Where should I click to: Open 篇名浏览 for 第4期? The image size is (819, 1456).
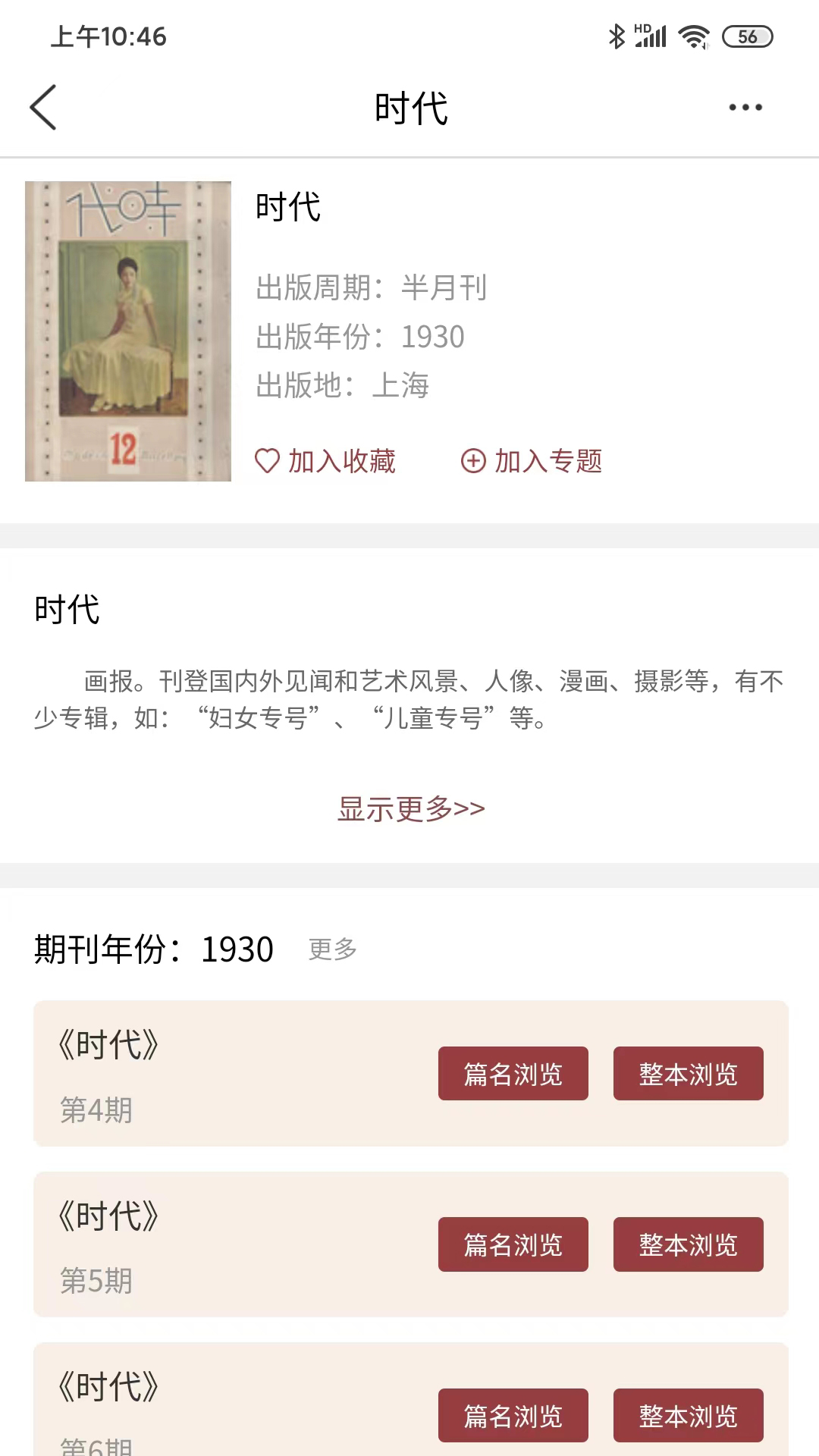tap(513, 1073)
